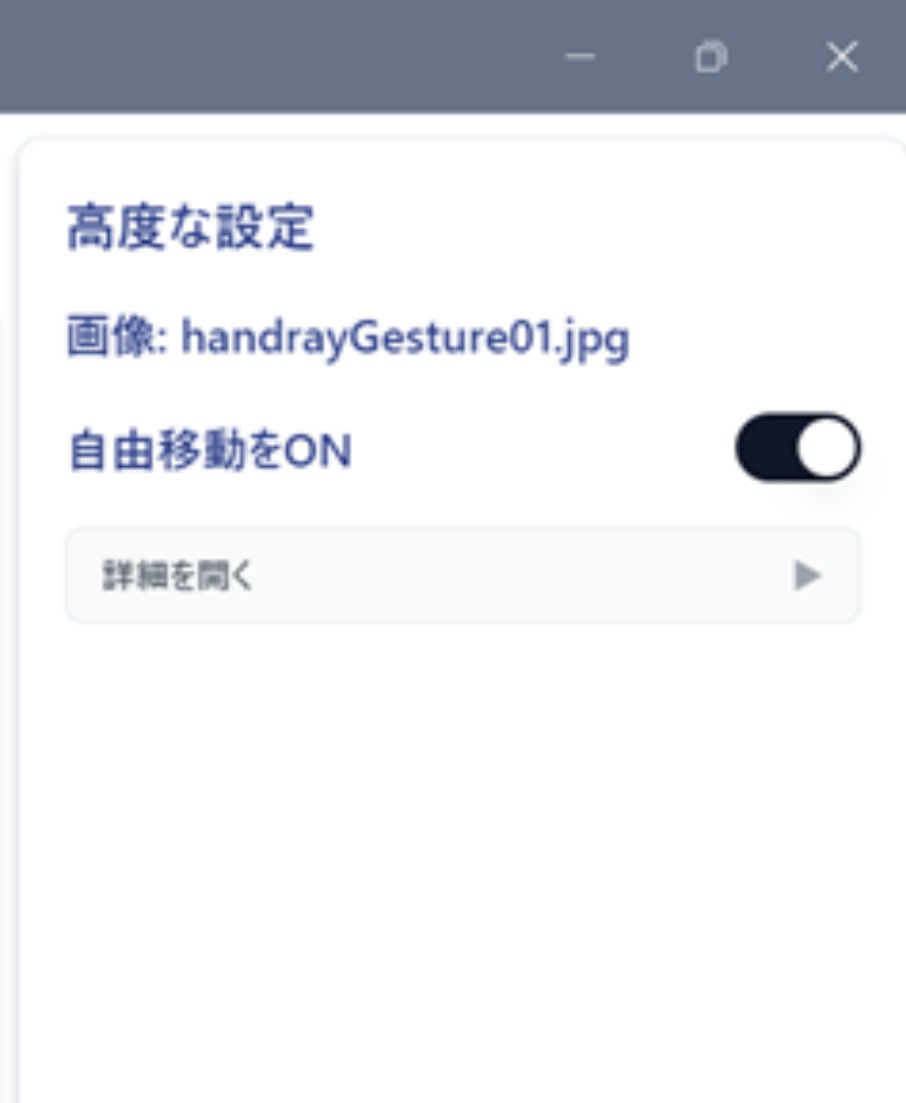Minimize the window

point(580,57)
